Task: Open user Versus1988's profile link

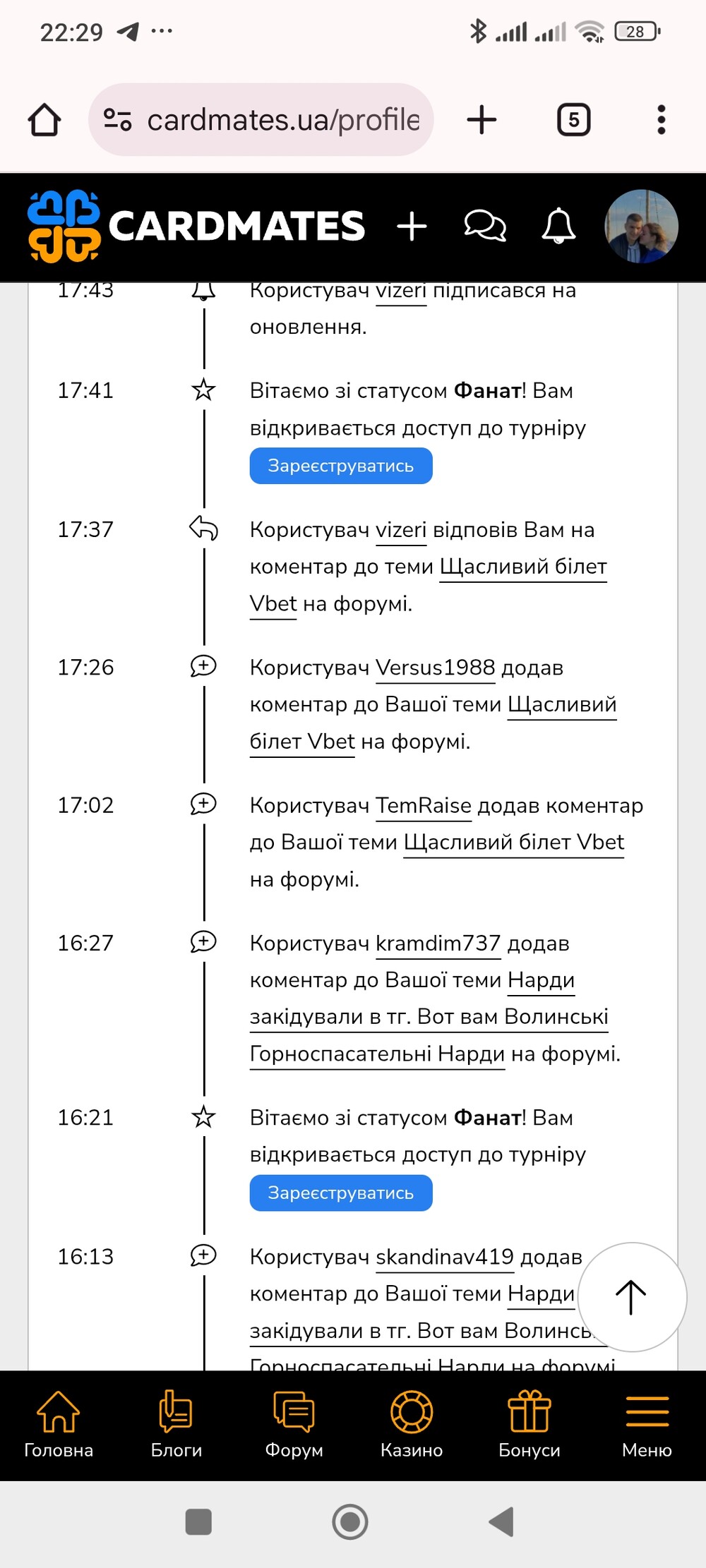Action: [435, 668]
